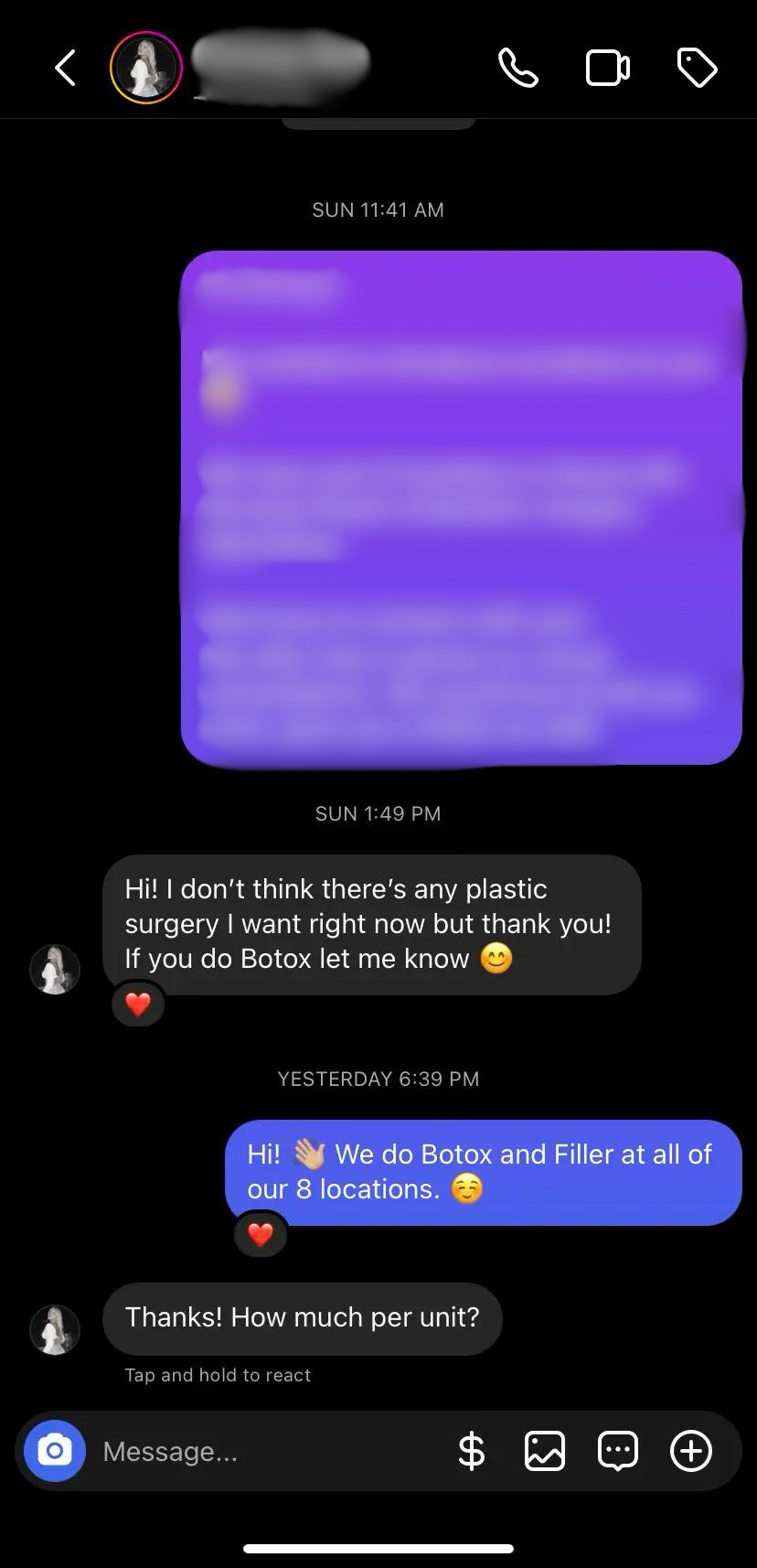The width and height of the screenshot is (757, 1568).
Task: View heart reaction on the plastic surgery message
Action: (138, 1004)
